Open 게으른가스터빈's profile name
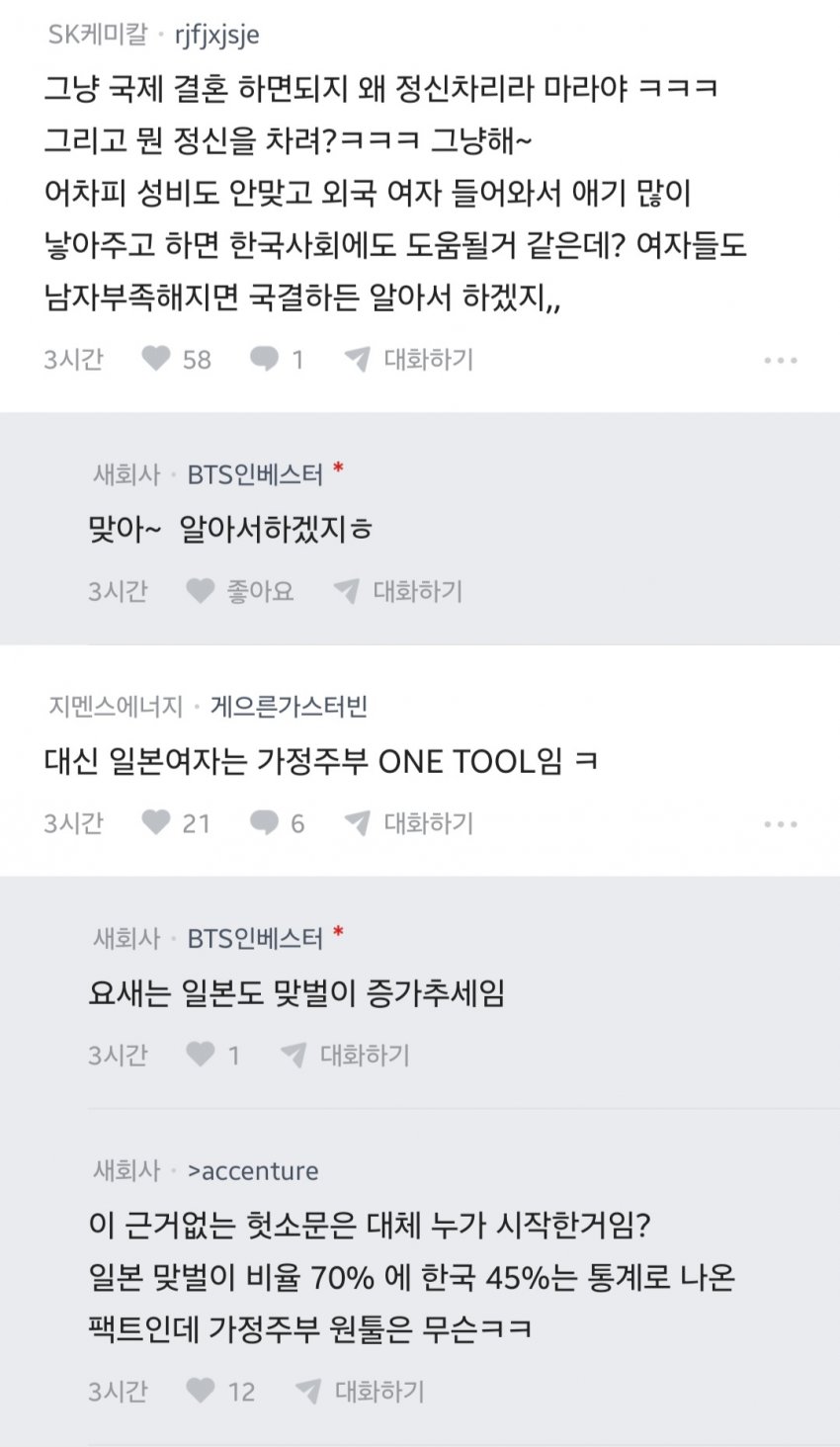This screenshot has height=1447, width=840. (289, 706)
